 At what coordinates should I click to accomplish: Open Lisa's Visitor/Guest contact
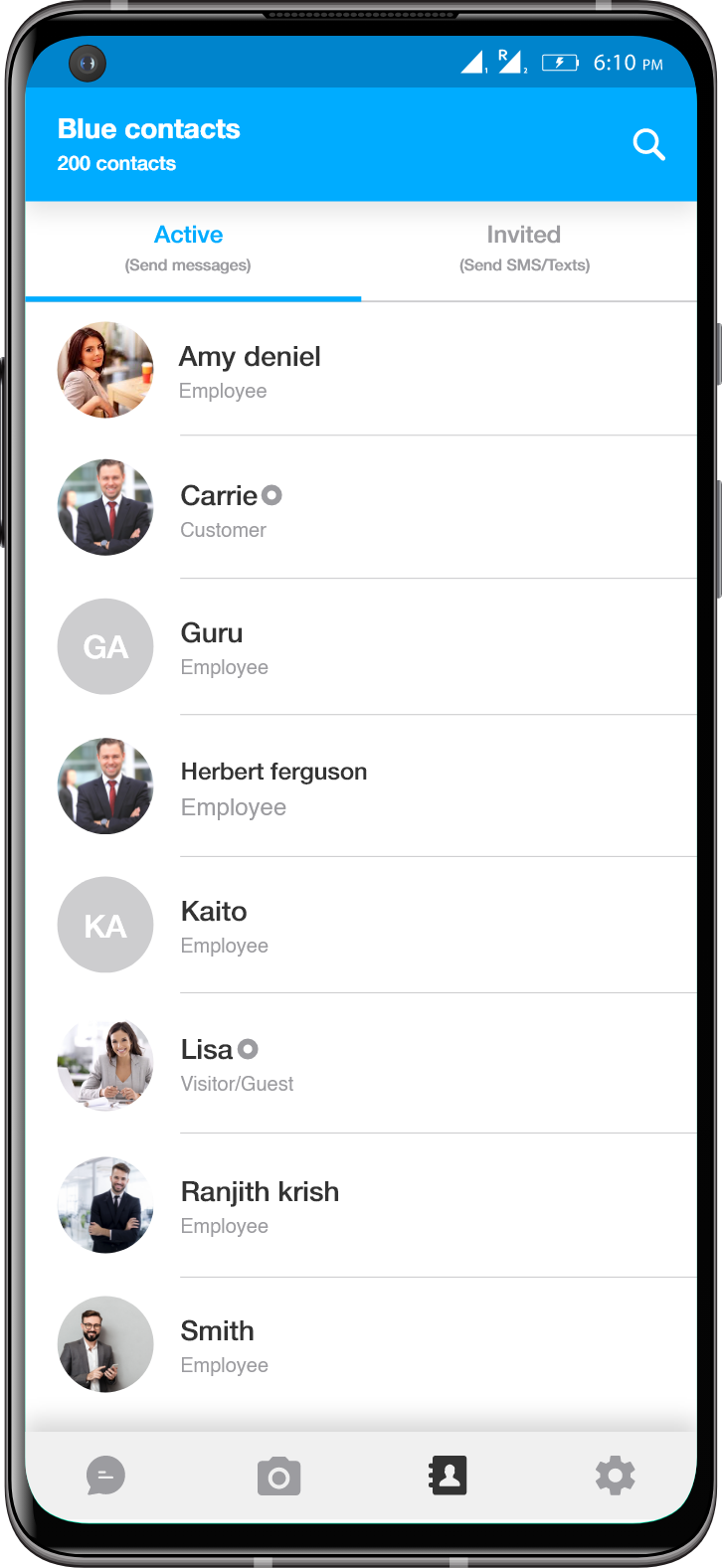coord(361,1064)
